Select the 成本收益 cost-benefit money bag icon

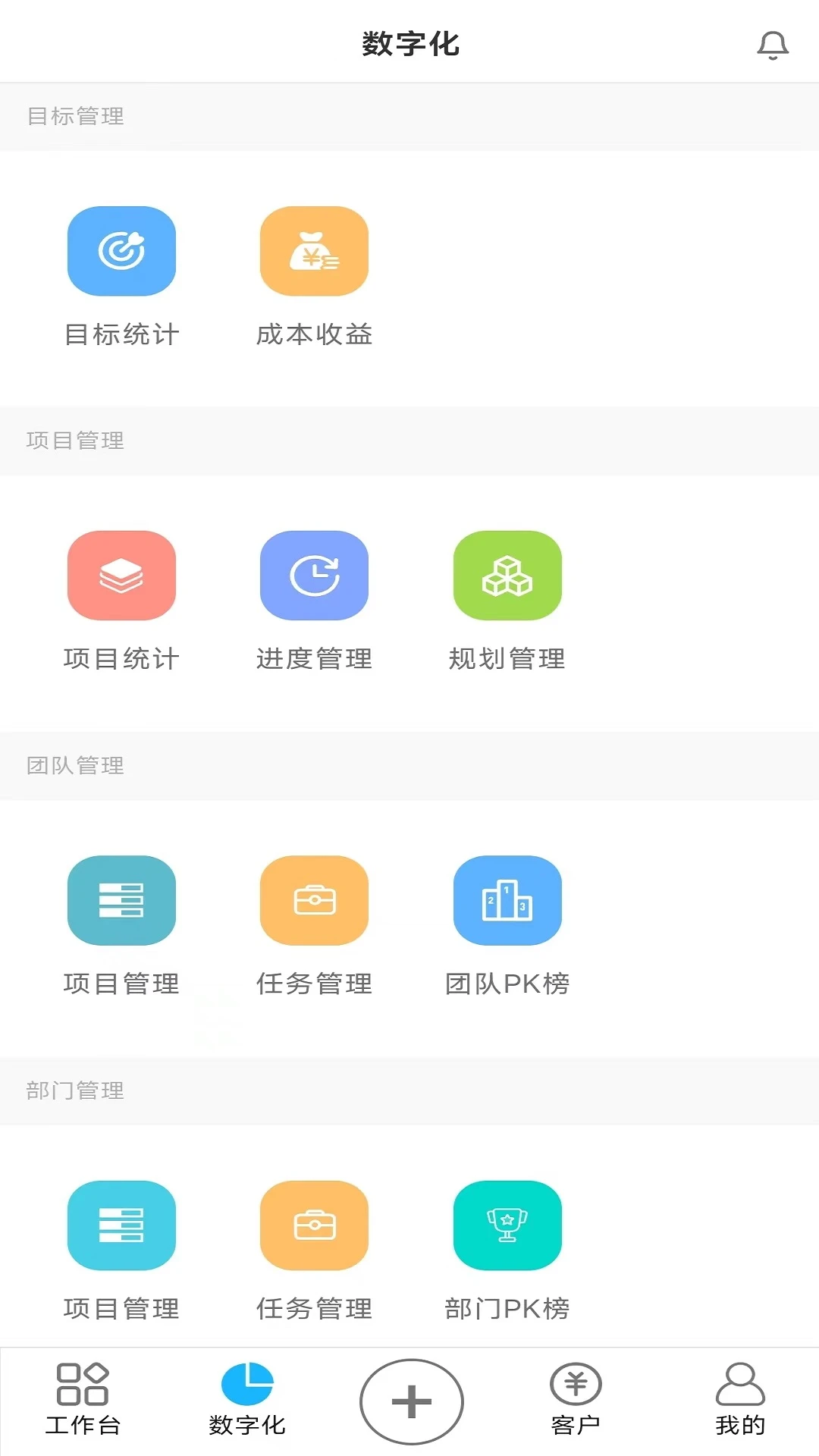point(314,251)
